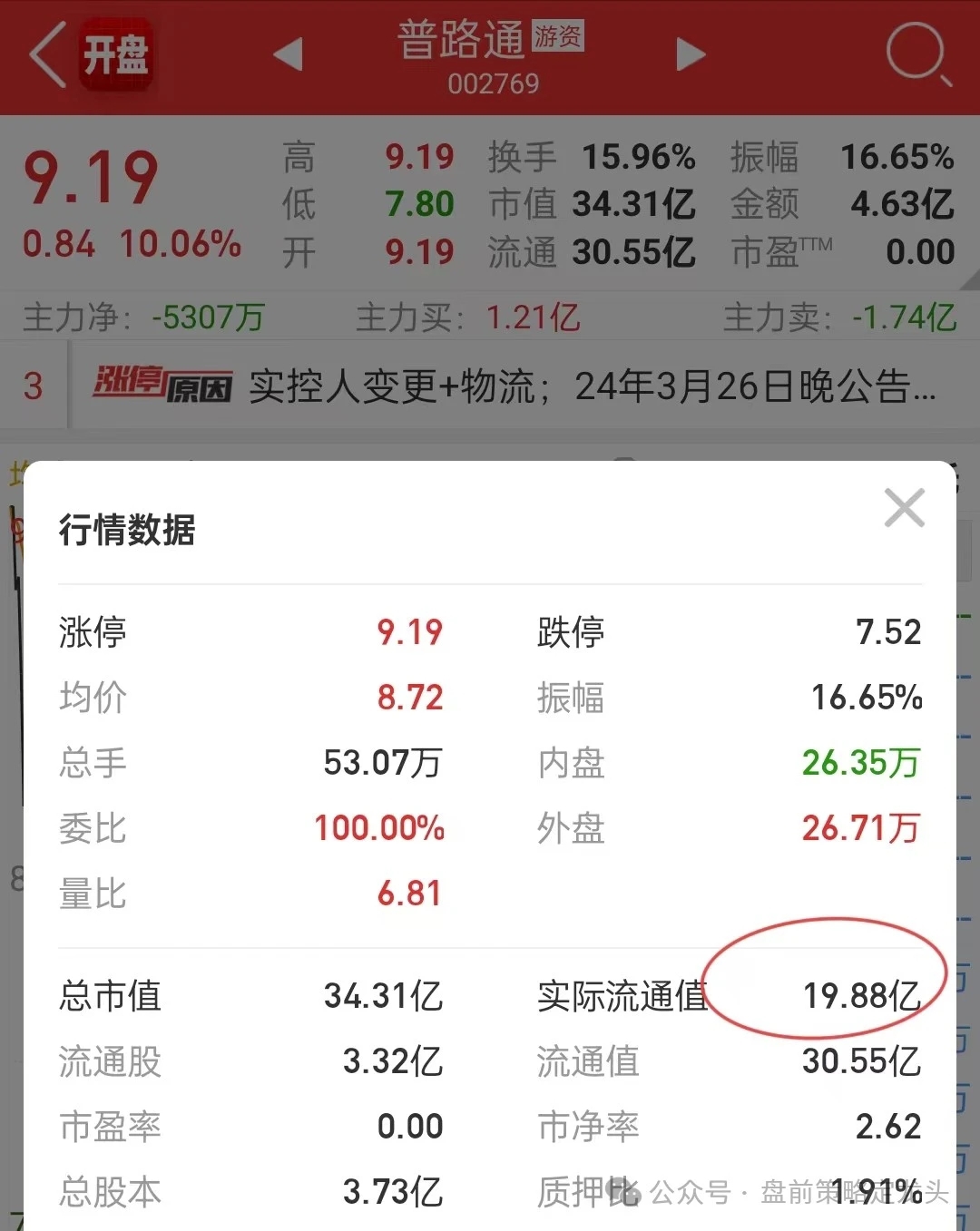Tap the number 3 indicator on banner left
Screen dimensions: 980x1231
[33, 385]
